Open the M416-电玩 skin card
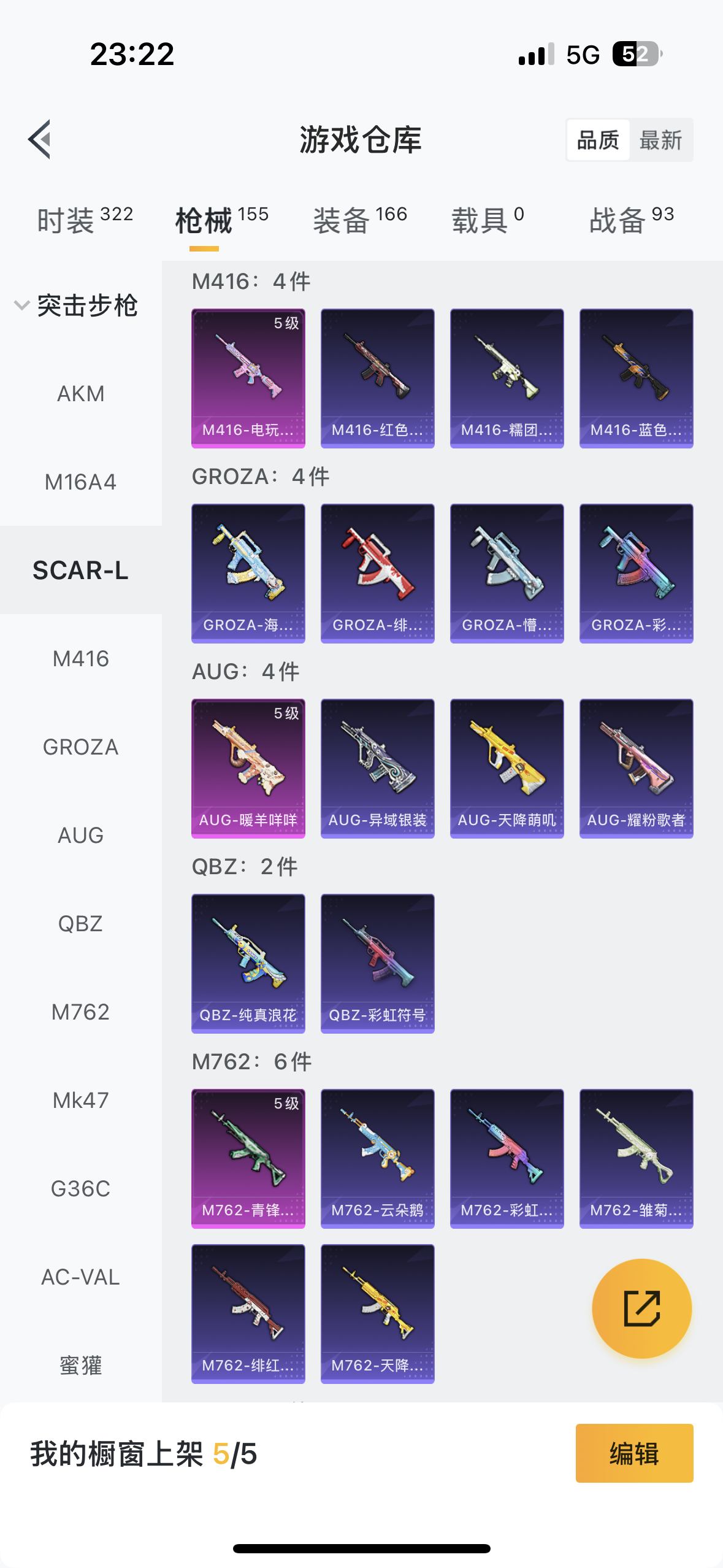Screen dimensions: 723x1568 [248, 379]
